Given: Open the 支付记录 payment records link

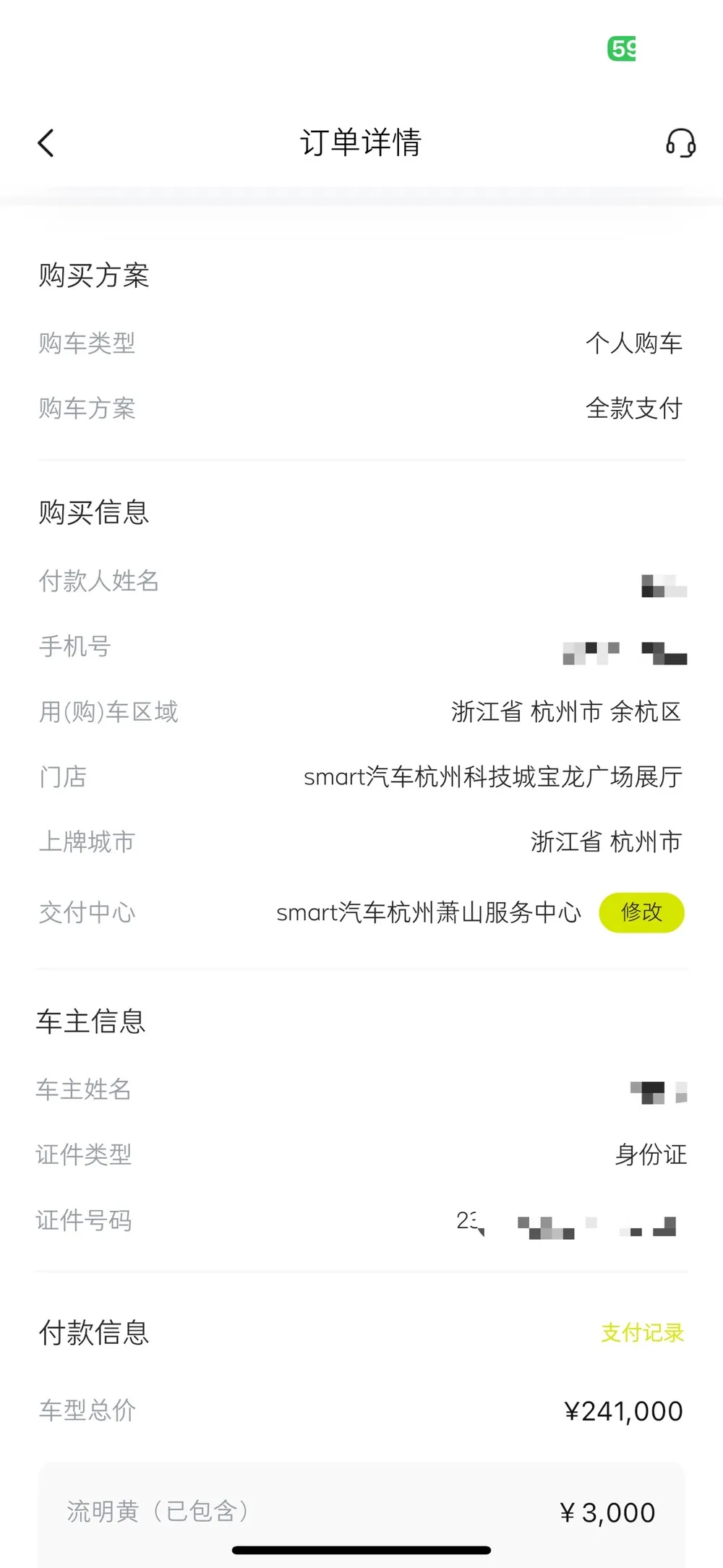Looking at the screenshot, I should pos(642,1332).
